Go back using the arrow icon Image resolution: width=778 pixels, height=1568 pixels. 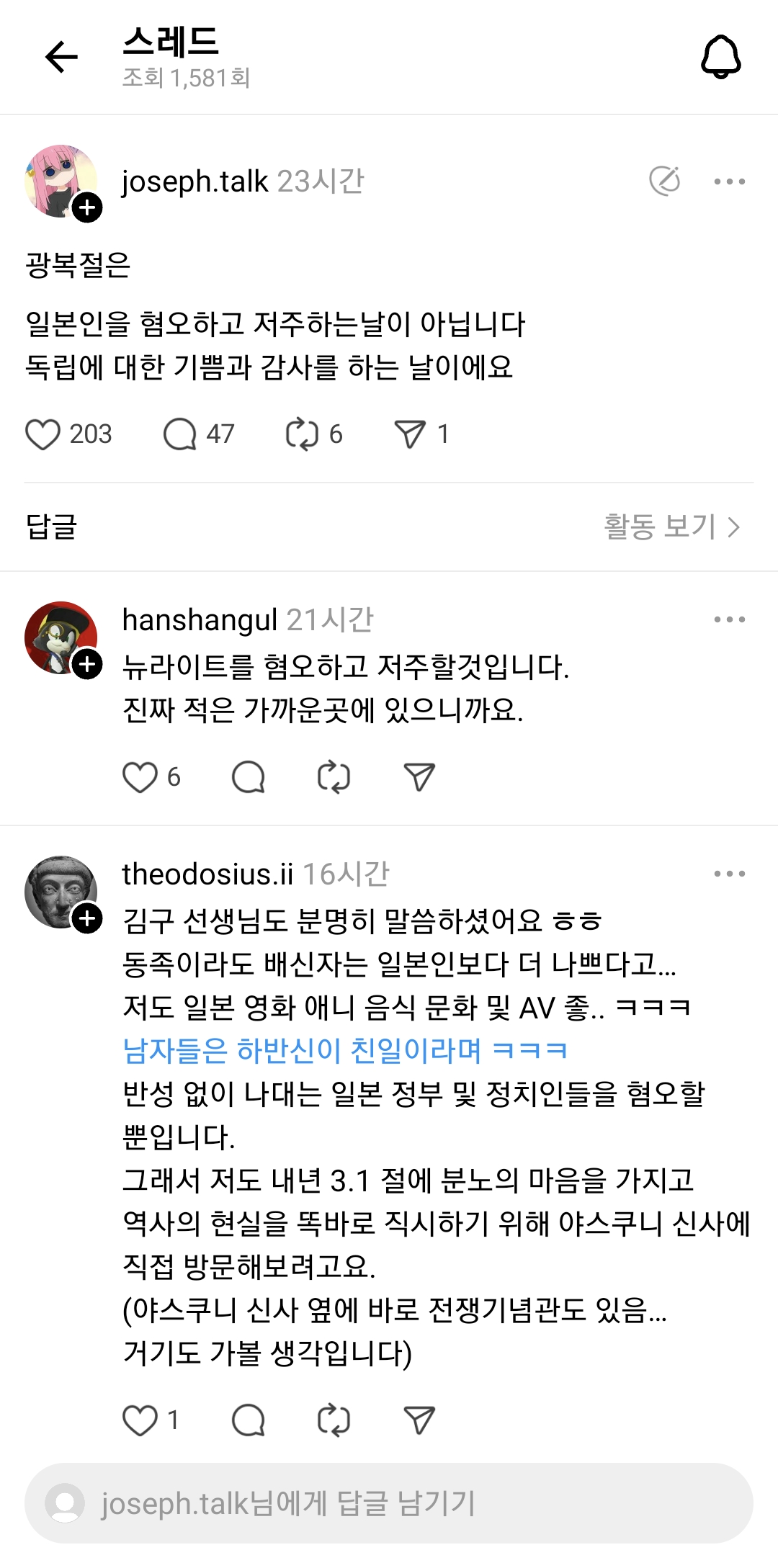coord(61,57)
